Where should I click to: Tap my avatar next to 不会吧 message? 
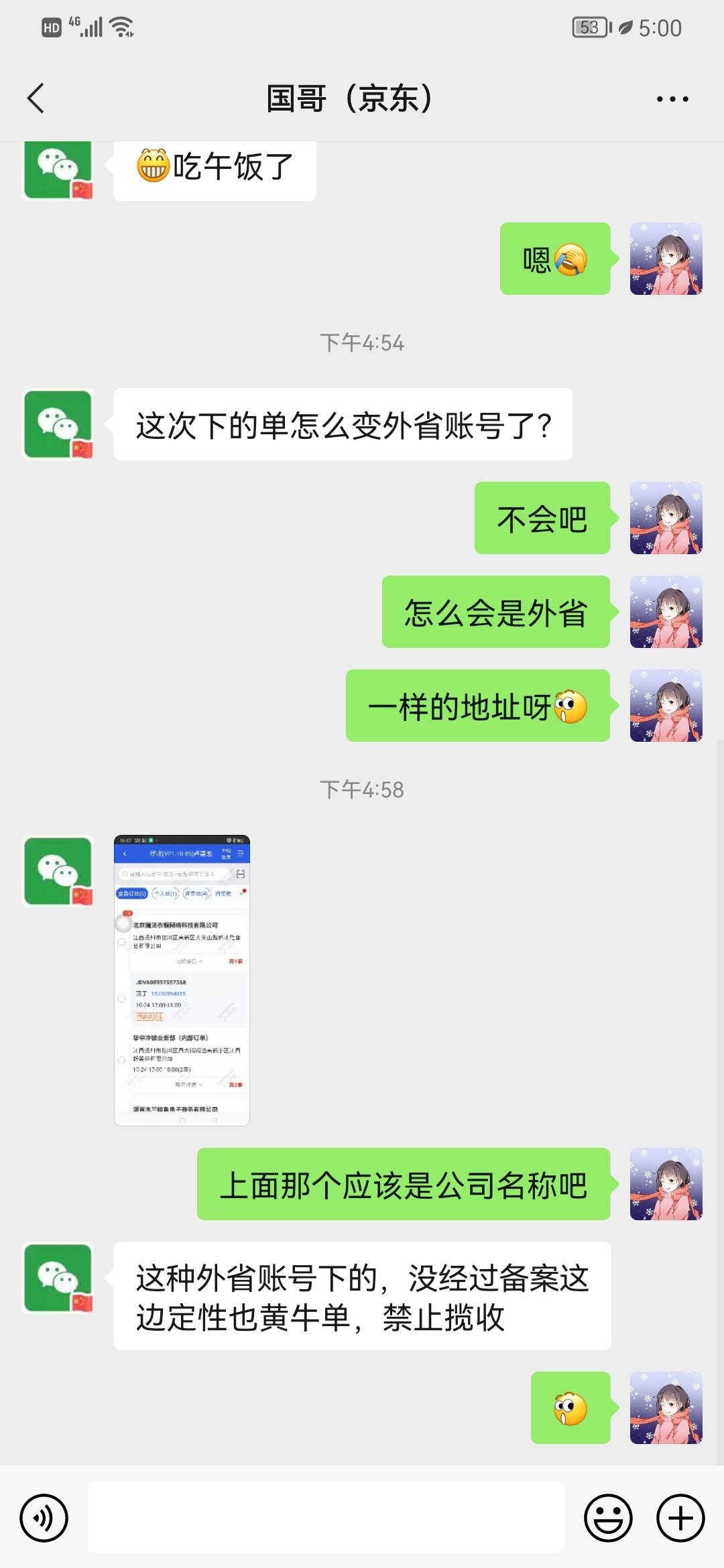(x=666, y=518)
